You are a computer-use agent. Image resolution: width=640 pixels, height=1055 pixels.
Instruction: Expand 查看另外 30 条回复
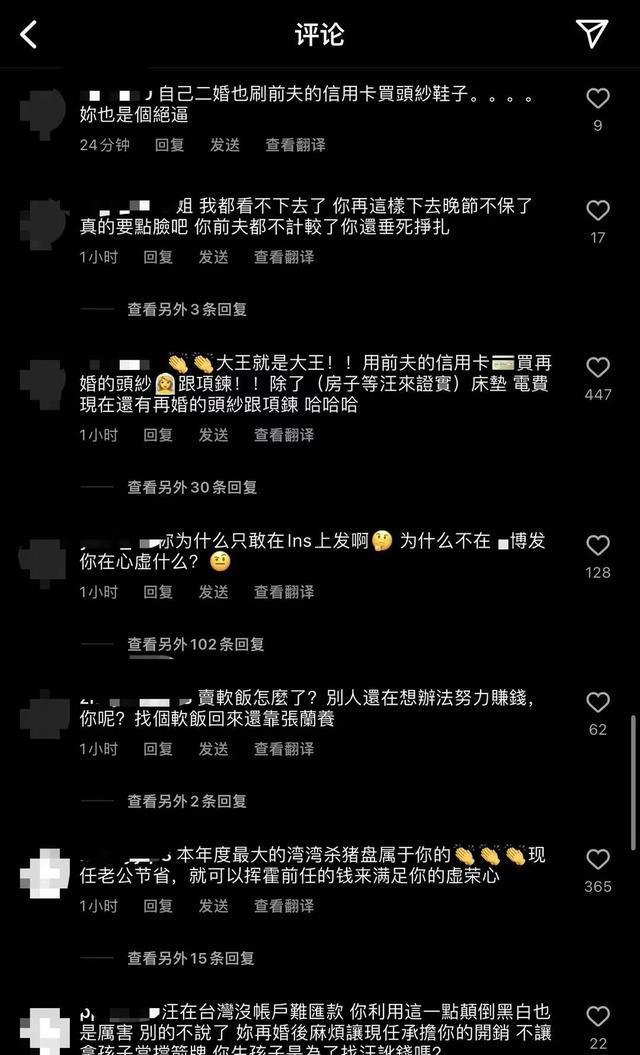point(191,487)
